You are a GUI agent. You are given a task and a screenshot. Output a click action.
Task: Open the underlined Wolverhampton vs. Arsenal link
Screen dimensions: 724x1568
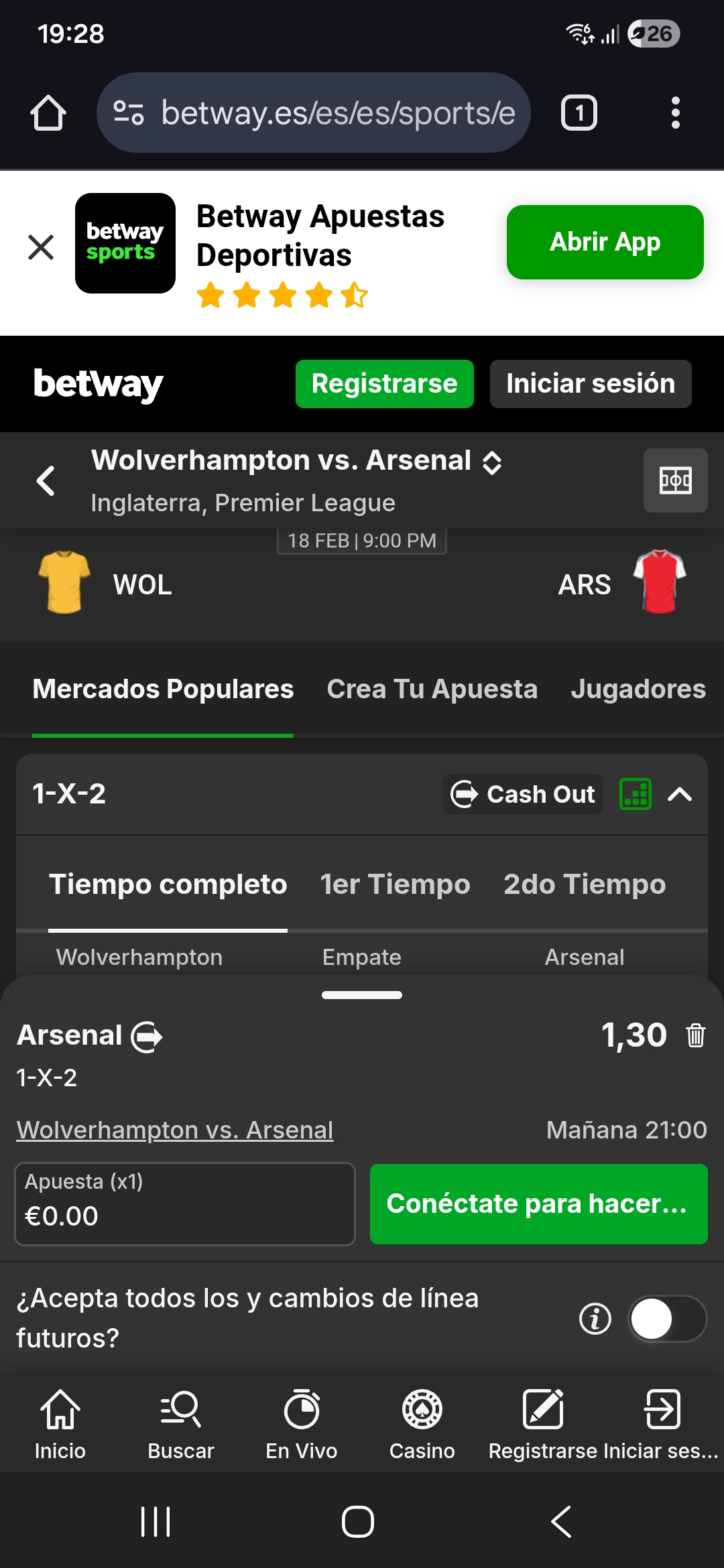point(175,1130)
